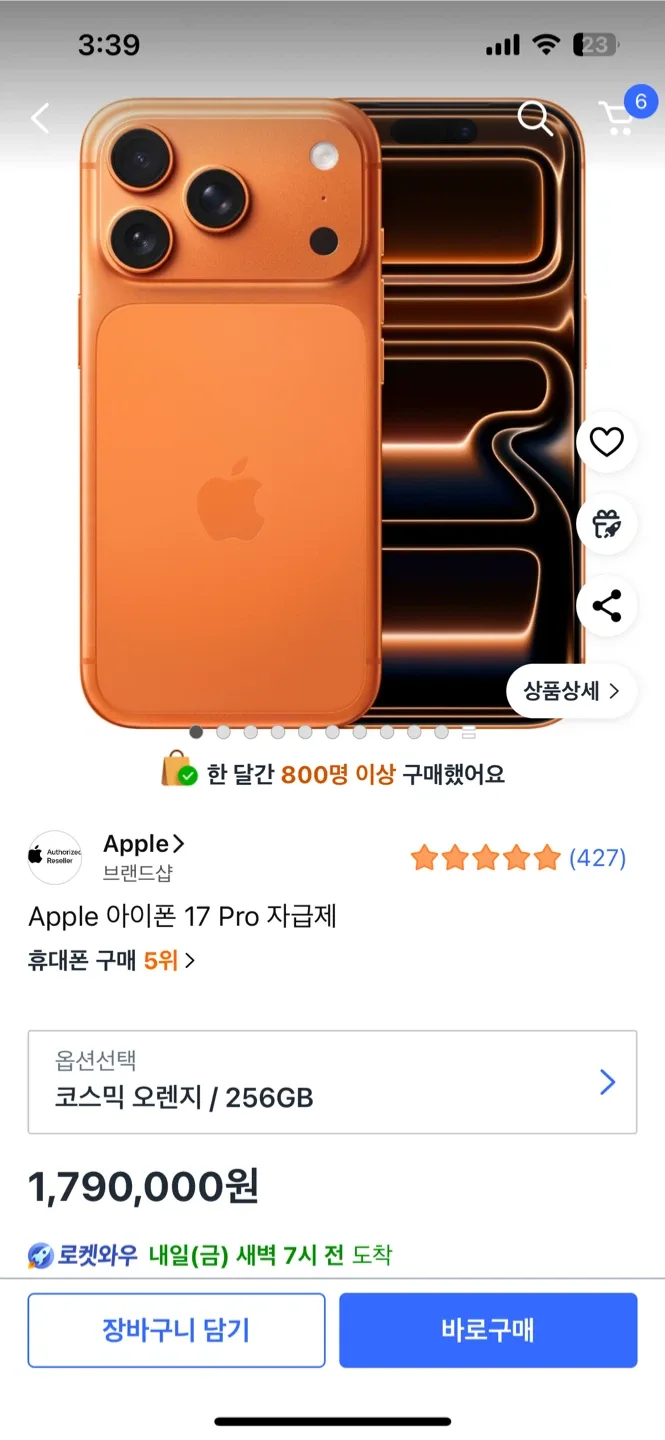Add product to wishlist with heart icon
The height and width of the screenshot is (1440, 665).
[606, 442]
